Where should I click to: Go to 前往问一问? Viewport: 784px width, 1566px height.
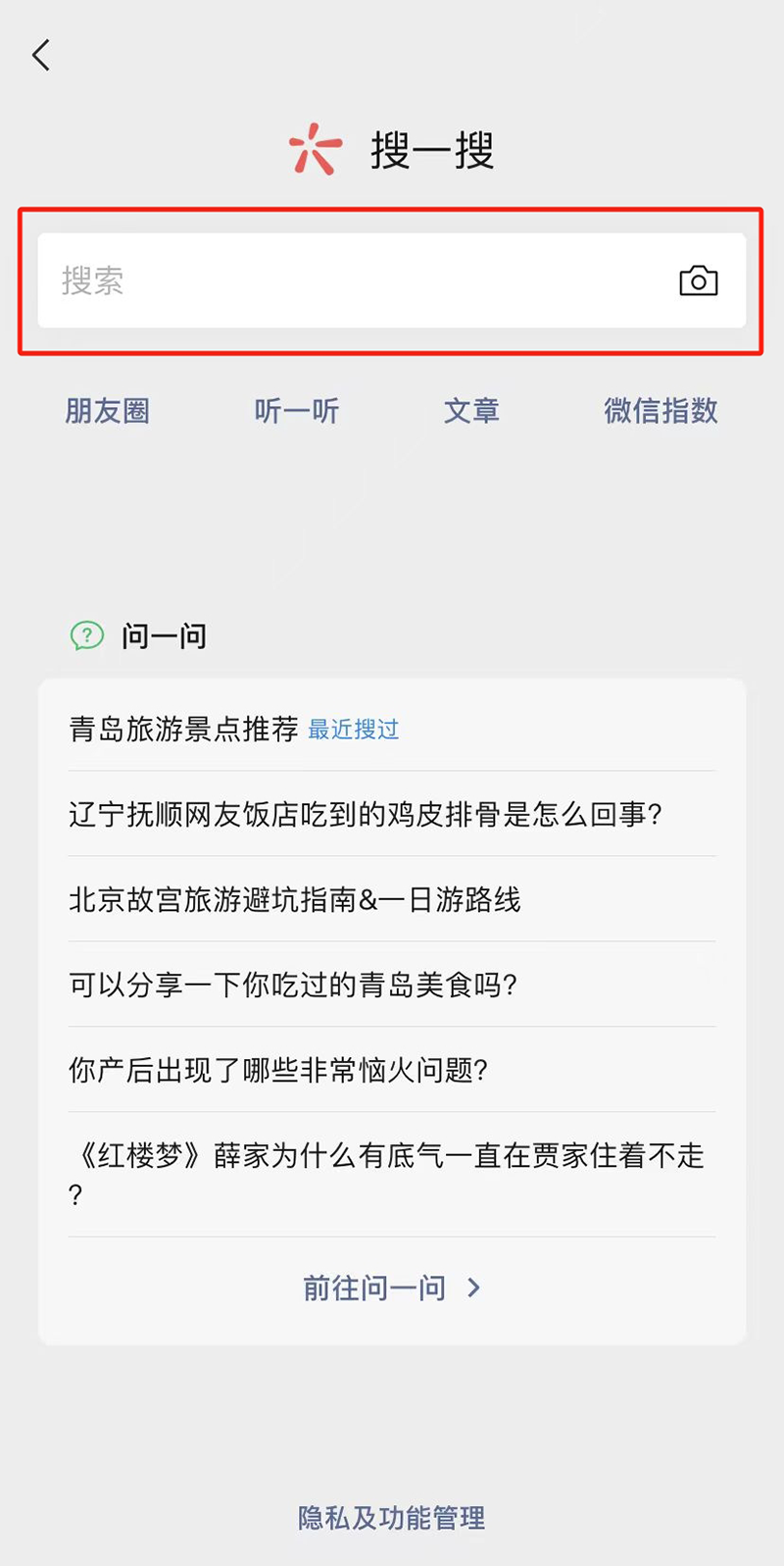pos(391,1288)
